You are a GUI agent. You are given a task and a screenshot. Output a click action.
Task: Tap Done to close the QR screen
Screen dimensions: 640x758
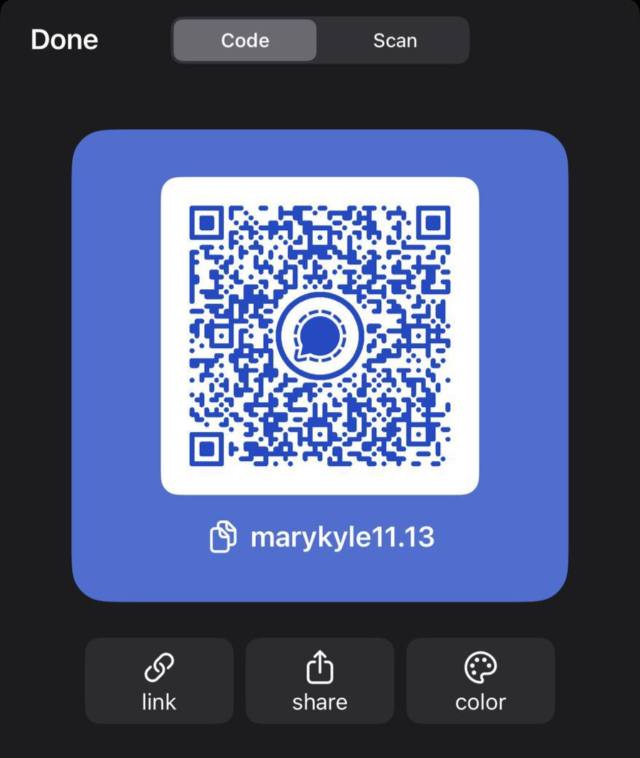[x=64, y=40]
